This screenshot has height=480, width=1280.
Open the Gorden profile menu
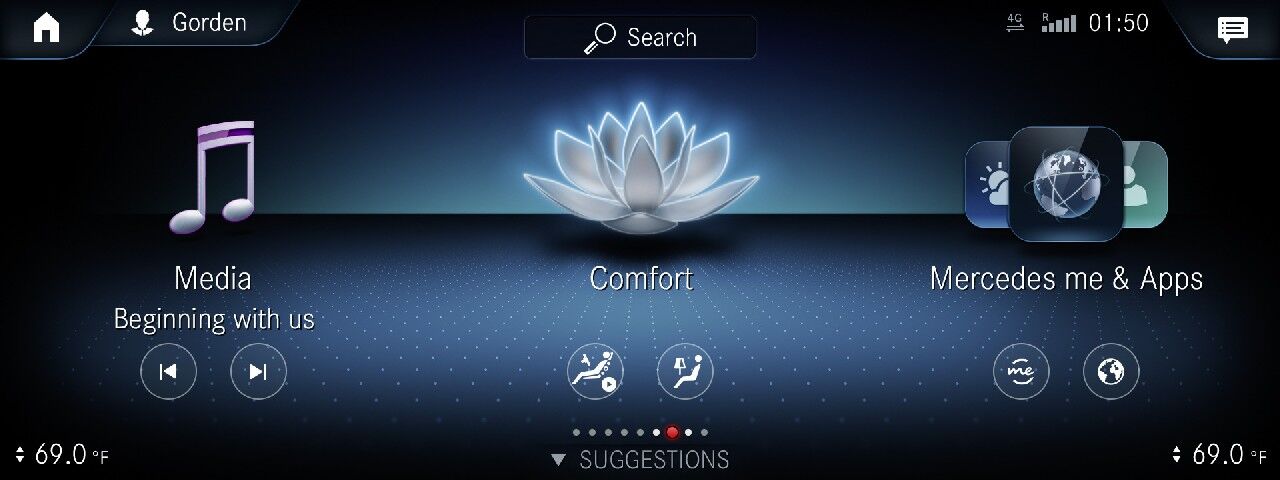point(190,24)
